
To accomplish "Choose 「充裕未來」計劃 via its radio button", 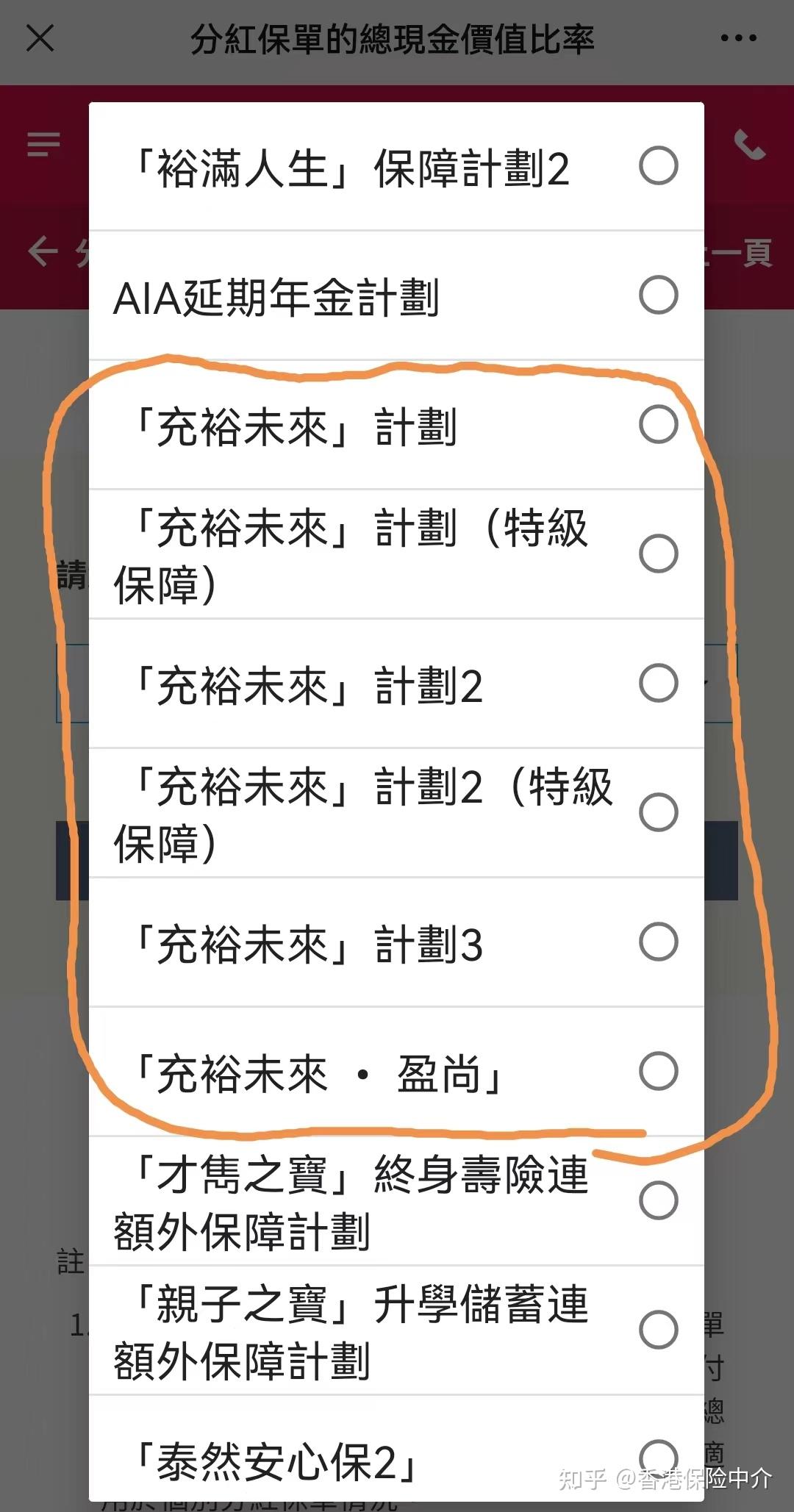I will pyautogui.click(x=659, y=425).
